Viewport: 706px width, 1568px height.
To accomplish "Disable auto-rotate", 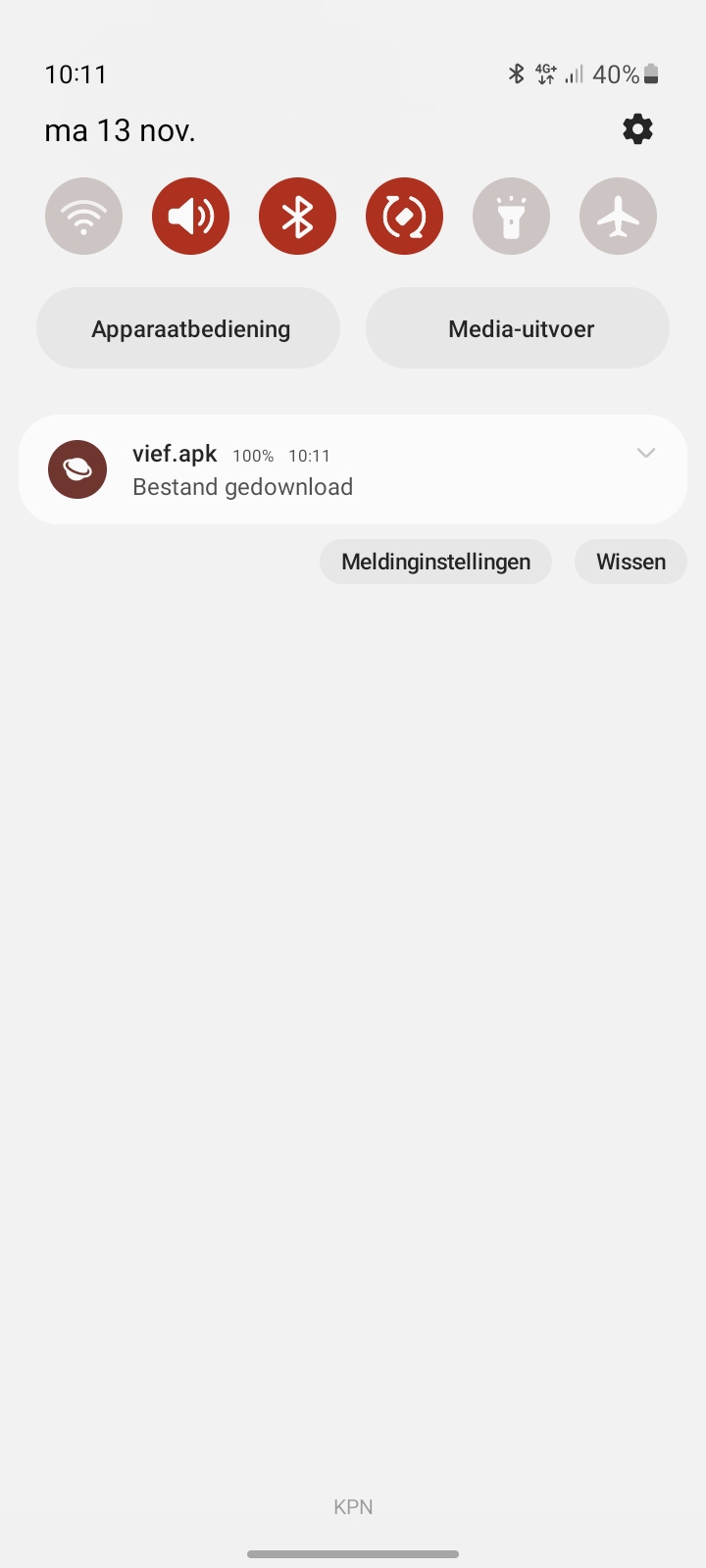I will [404, 217].
